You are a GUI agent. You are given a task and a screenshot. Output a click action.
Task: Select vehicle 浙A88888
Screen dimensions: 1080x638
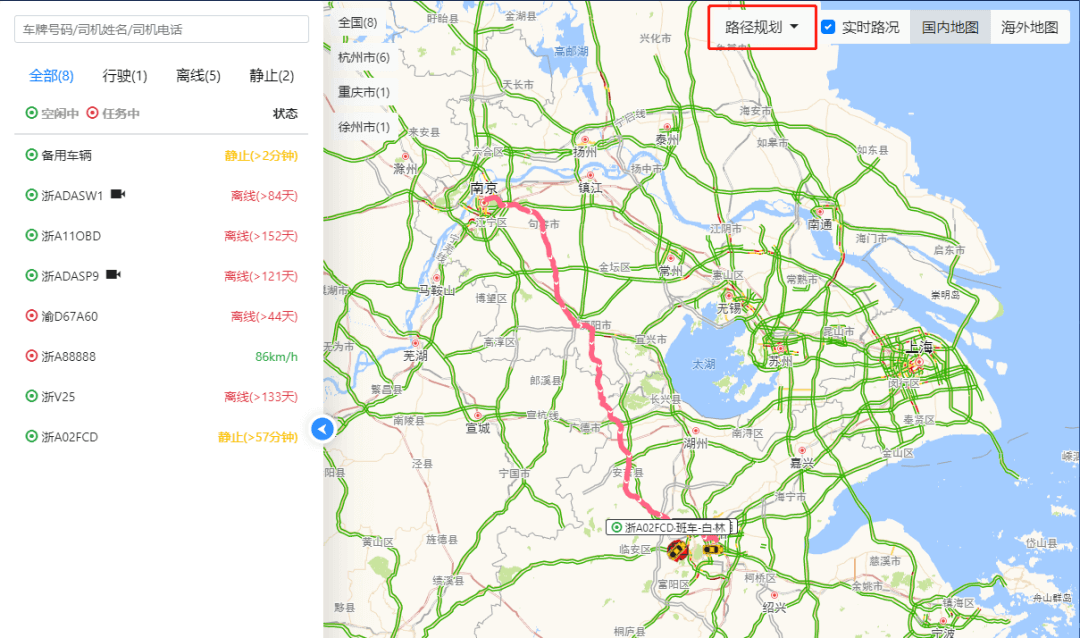click(x=68, y=357)
